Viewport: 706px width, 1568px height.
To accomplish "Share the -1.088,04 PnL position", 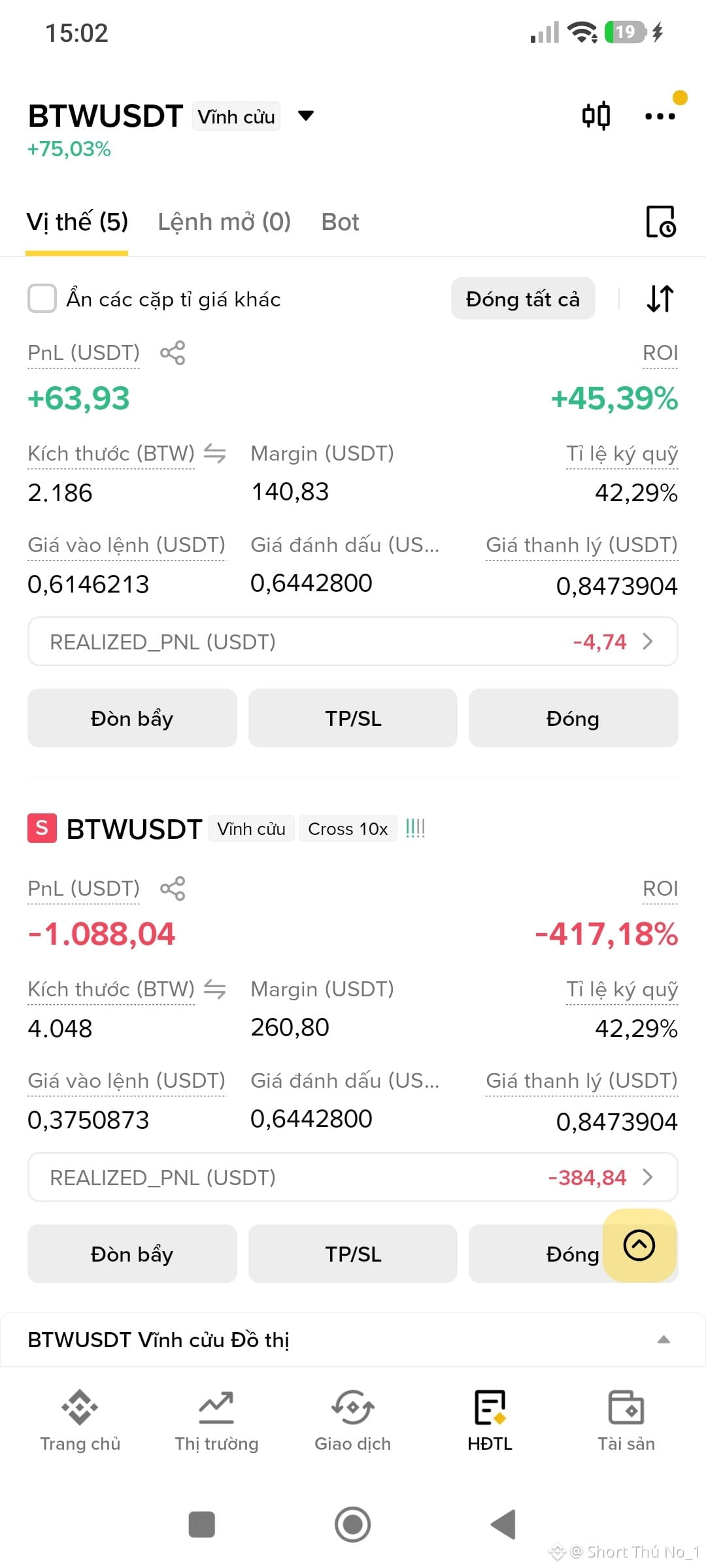I will tap(173, 889).
